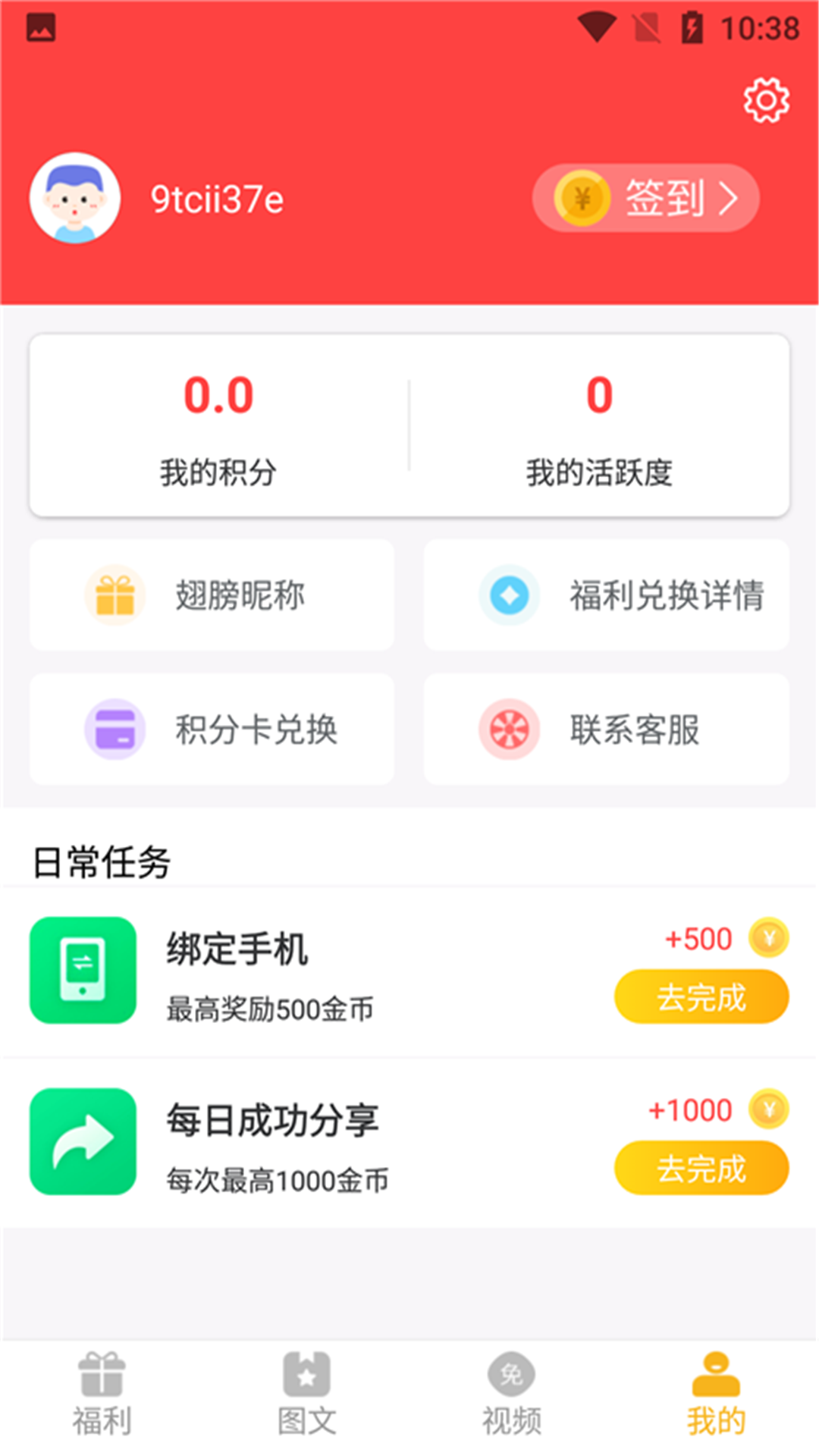Click the purple card icon for 积分卡兑换
819x1456 pixels.
(114, 730)
